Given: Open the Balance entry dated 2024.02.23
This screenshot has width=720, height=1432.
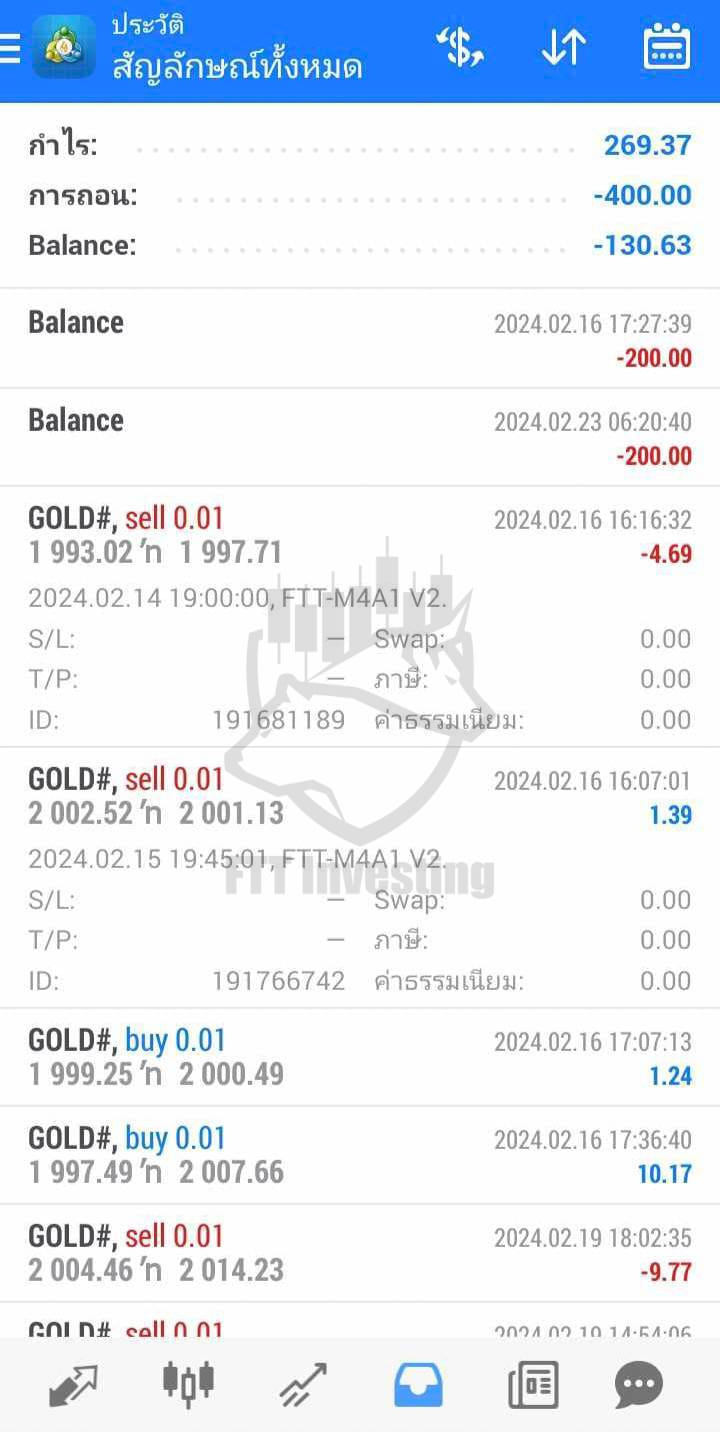Looking at the screenshot, I should click(360, 437).
